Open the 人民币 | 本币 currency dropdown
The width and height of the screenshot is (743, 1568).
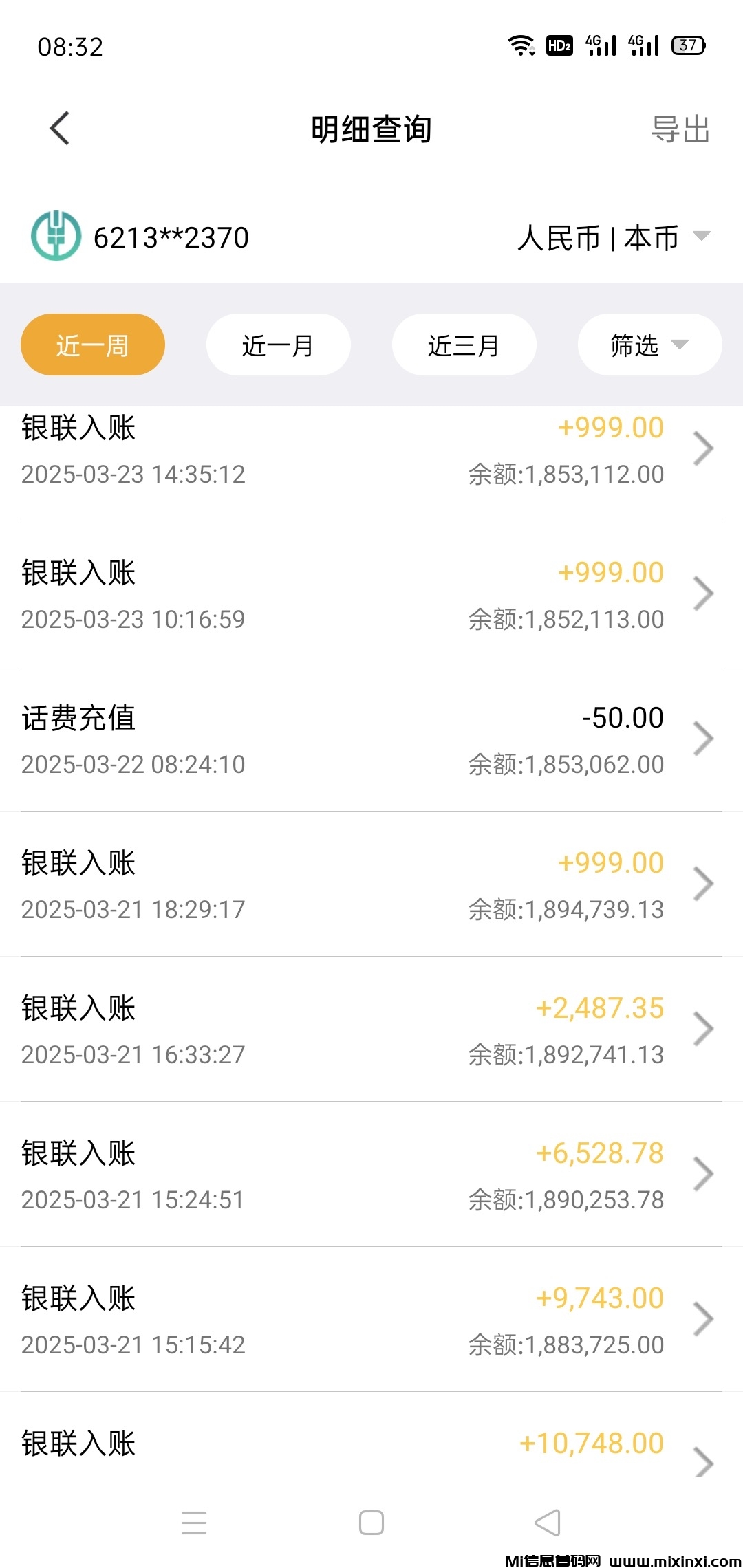pos(612,238)
